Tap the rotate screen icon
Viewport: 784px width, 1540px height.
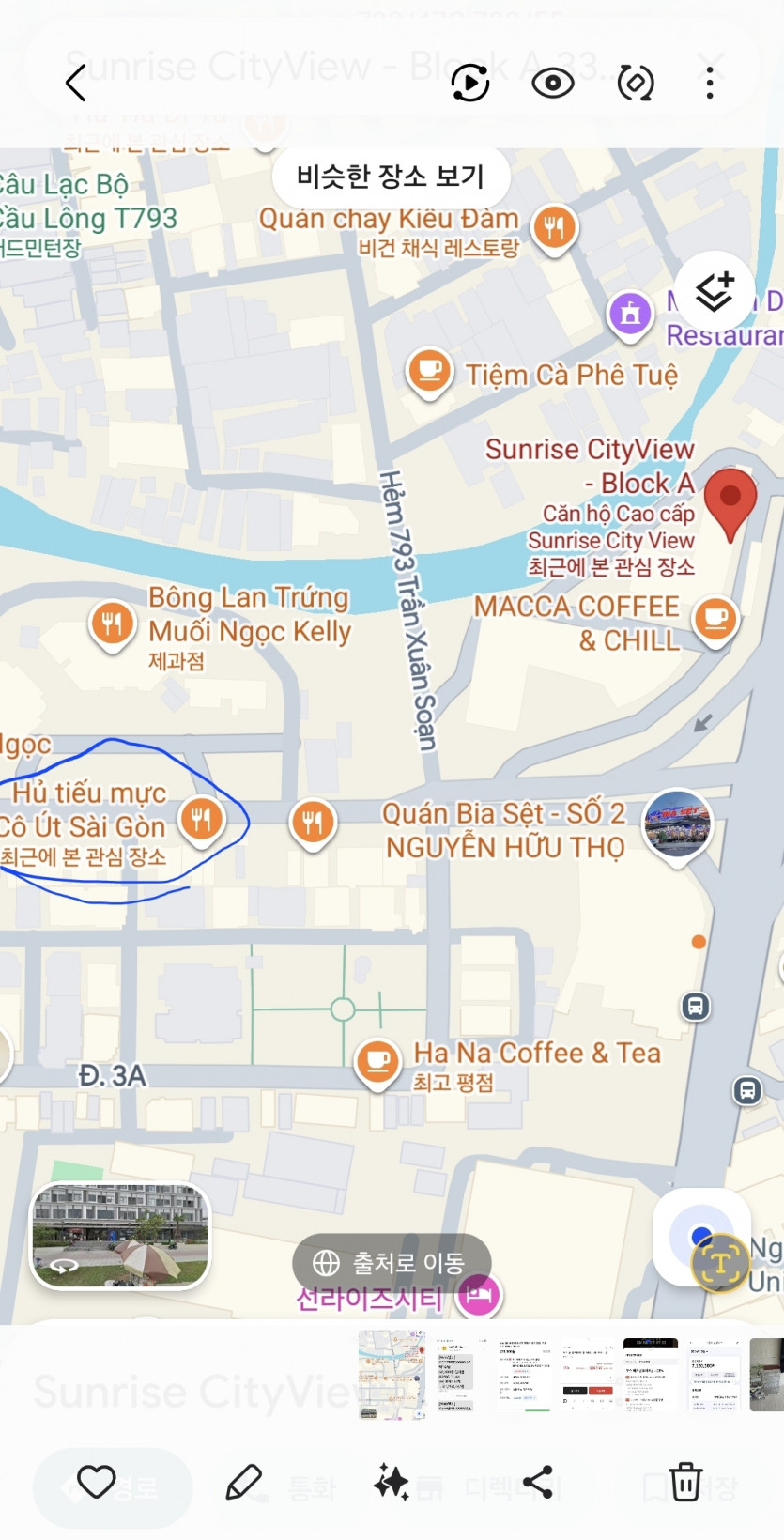click(x=636, y=83)
